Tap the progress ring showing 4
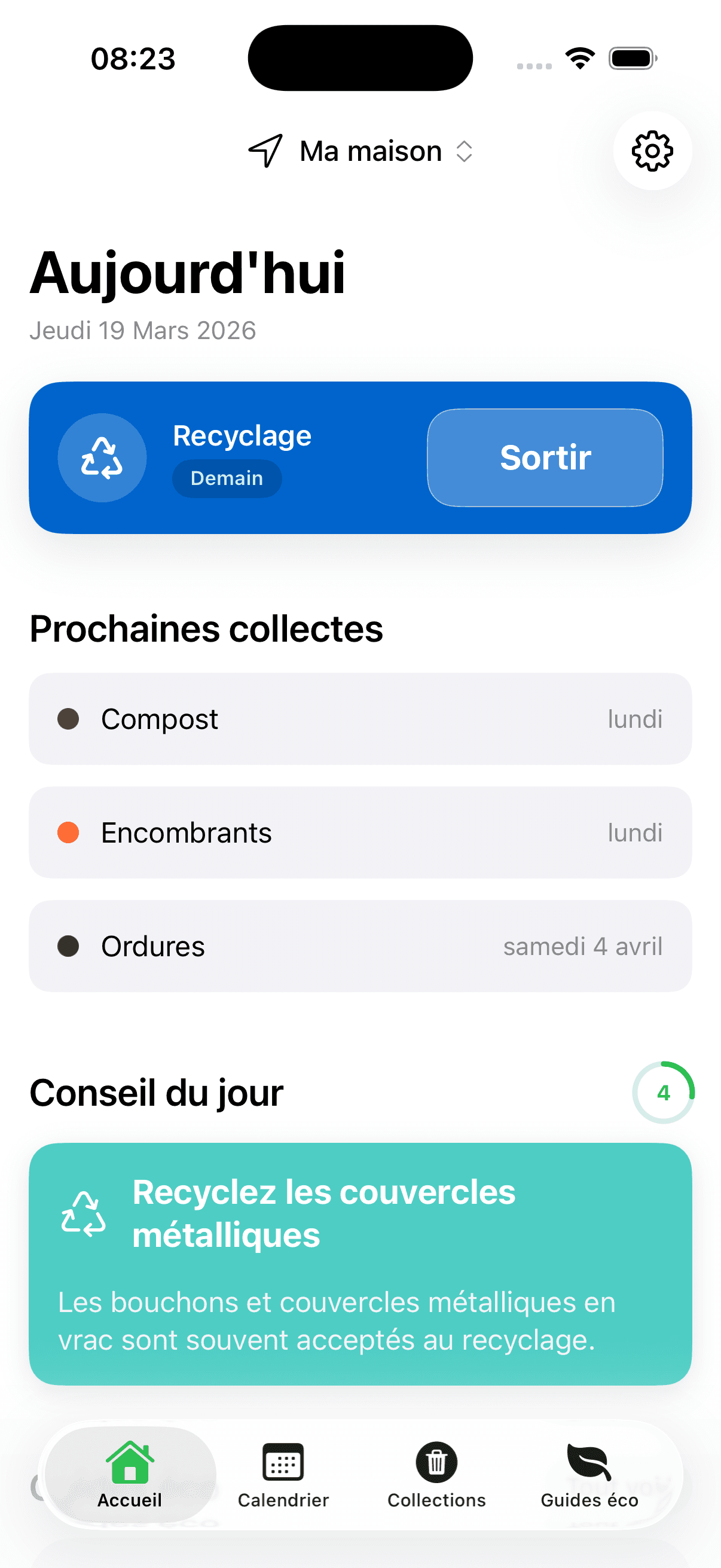The height and width of the screenshot is (1568, 721). [662, 1091]
